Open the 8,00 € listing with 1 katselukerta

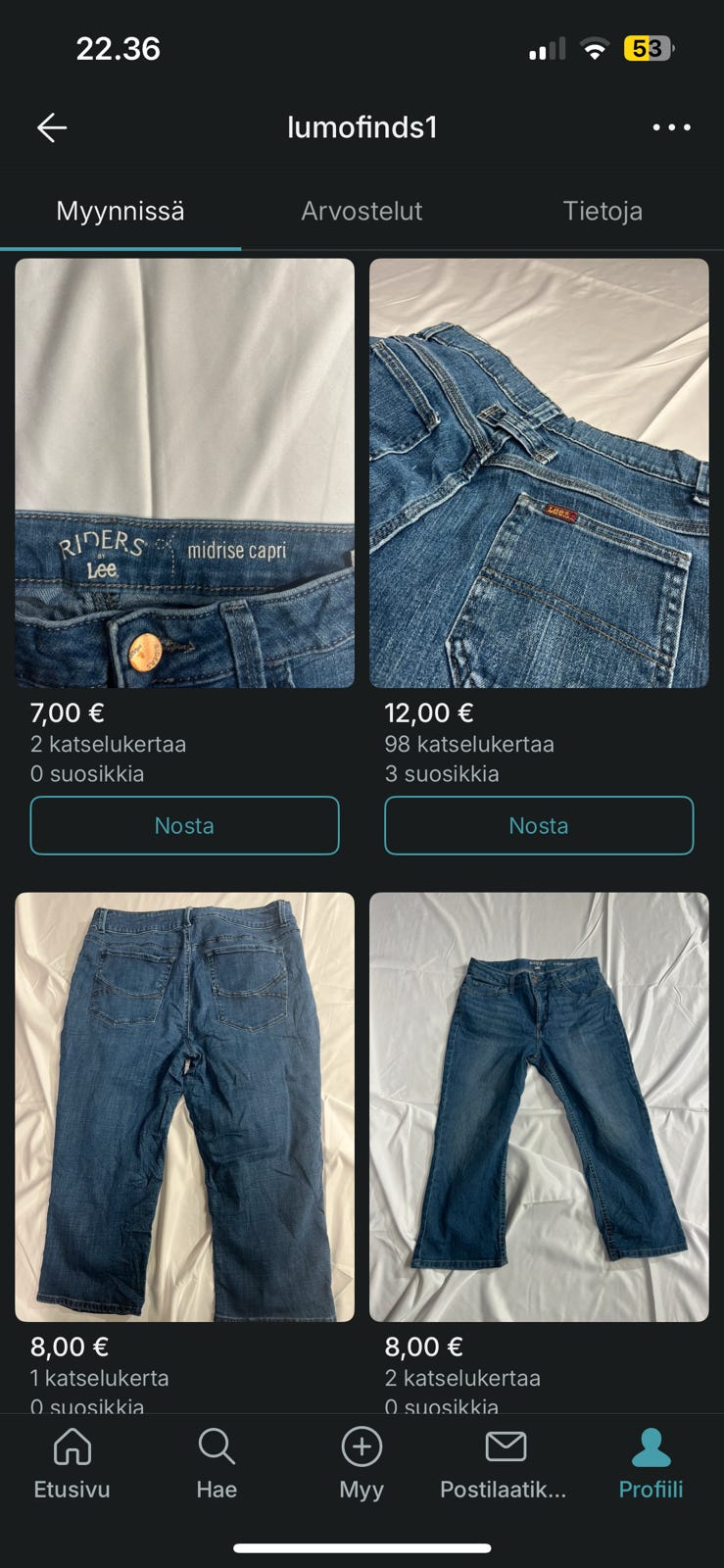tap(184, 1106)
